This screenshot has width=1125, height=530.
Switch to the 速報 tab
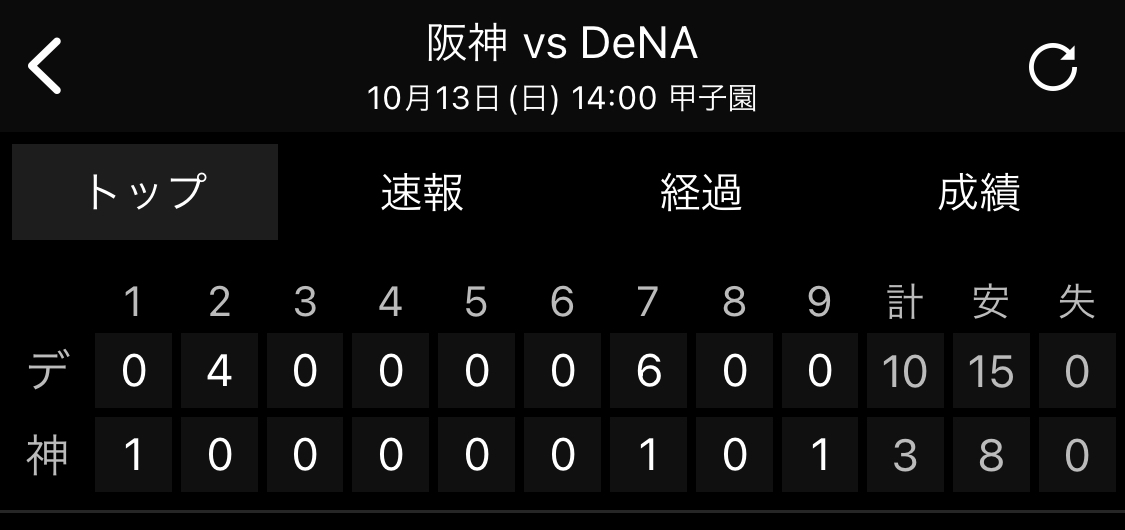(422, 192)
